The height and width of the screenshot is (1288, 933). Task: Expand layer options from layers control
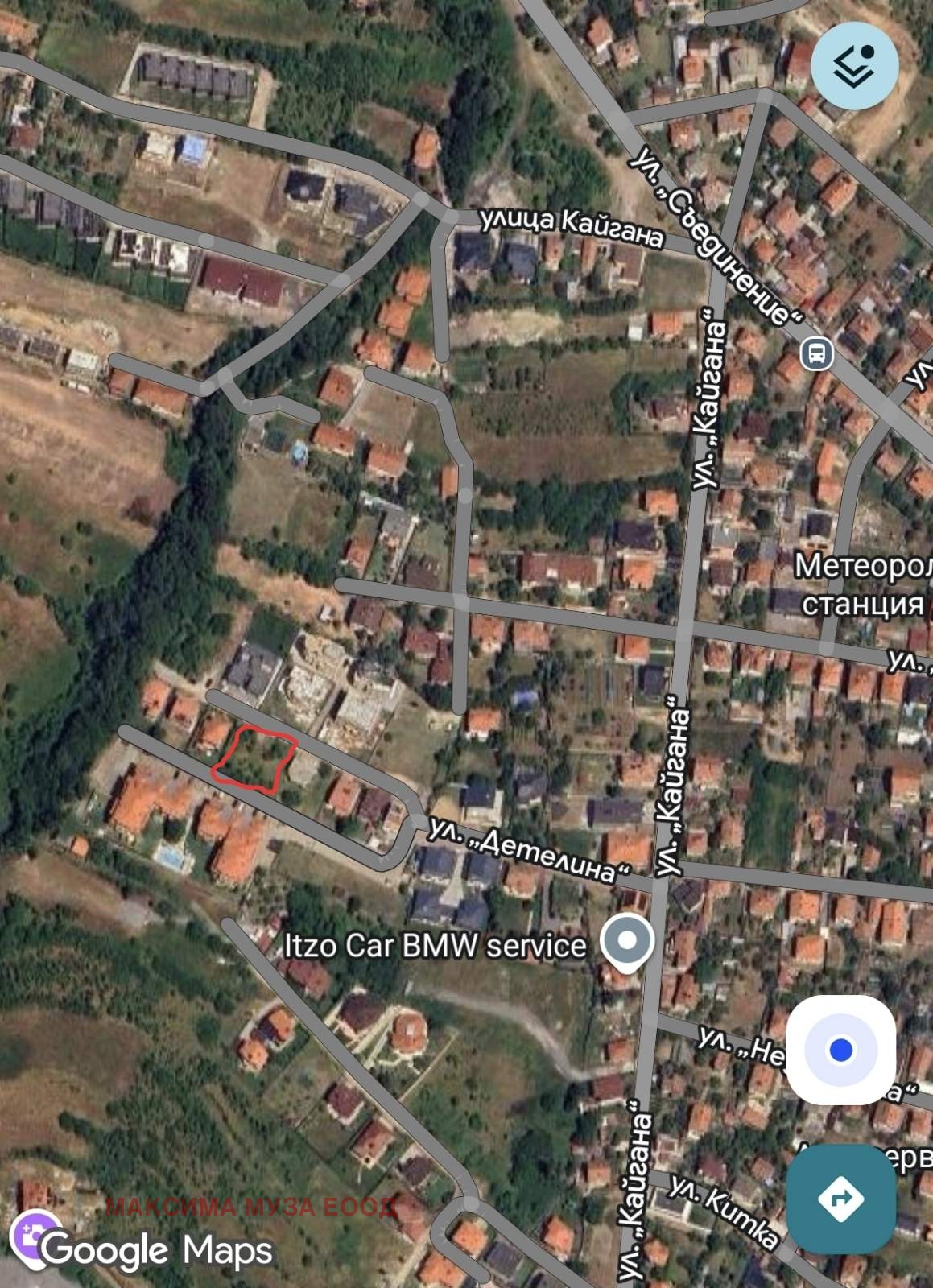click(856, 66)
